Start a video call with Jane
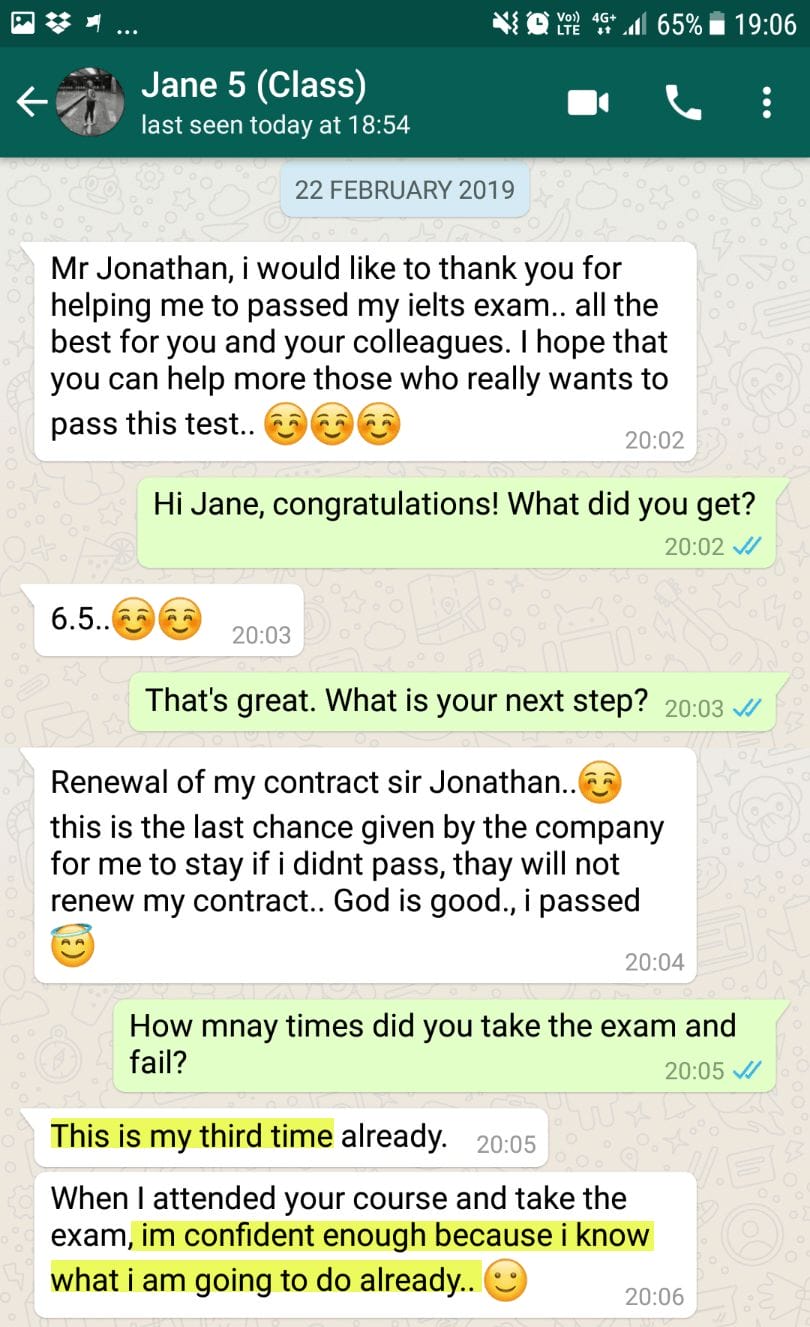The width and height of the screenshot is (810, 1327). (588, 102)
